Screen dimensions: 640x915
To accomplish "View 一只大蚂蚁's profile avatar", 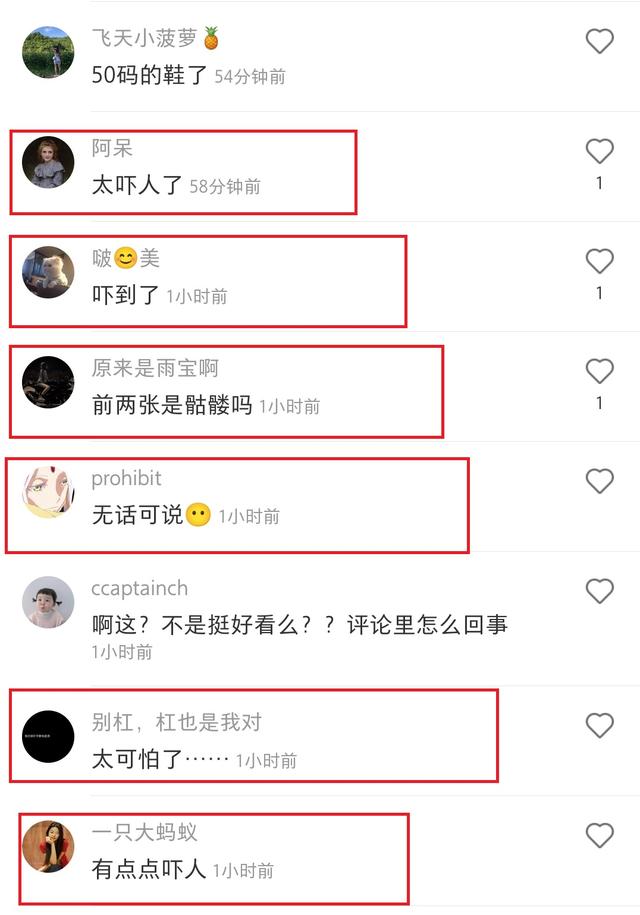I will (x=48, y=846).
